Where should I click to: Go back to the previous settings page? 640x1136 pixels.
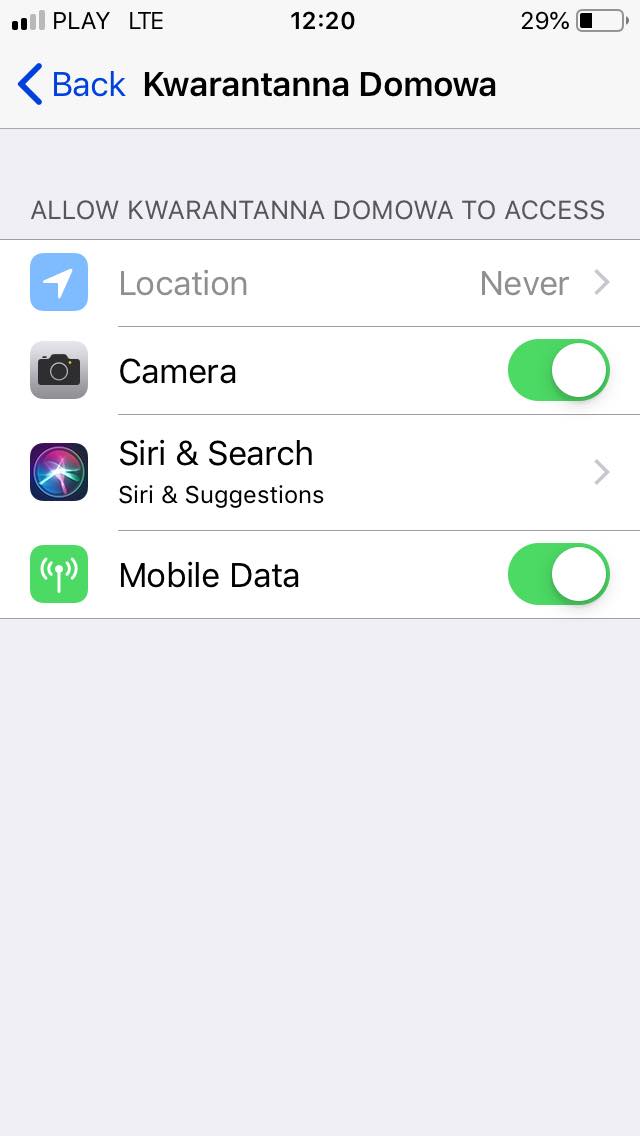[x=71, y=85]
